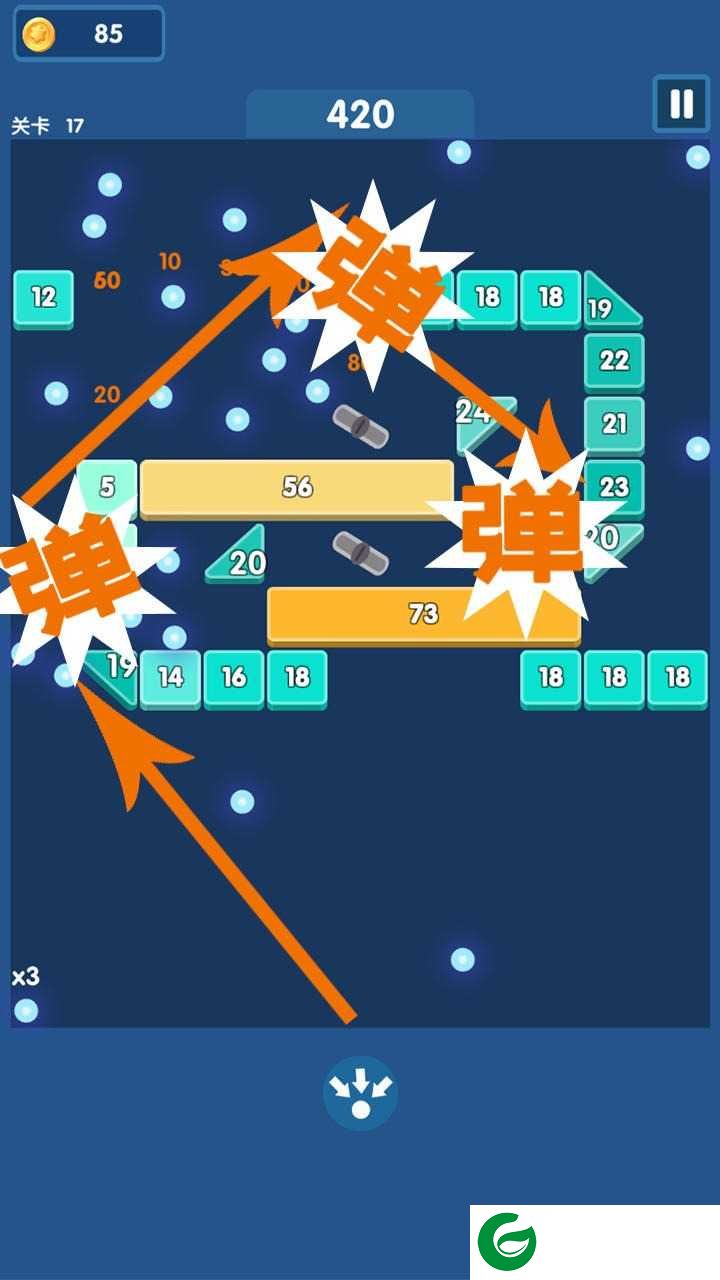
Task: Pause the game
Action: [x=681, y=104]
